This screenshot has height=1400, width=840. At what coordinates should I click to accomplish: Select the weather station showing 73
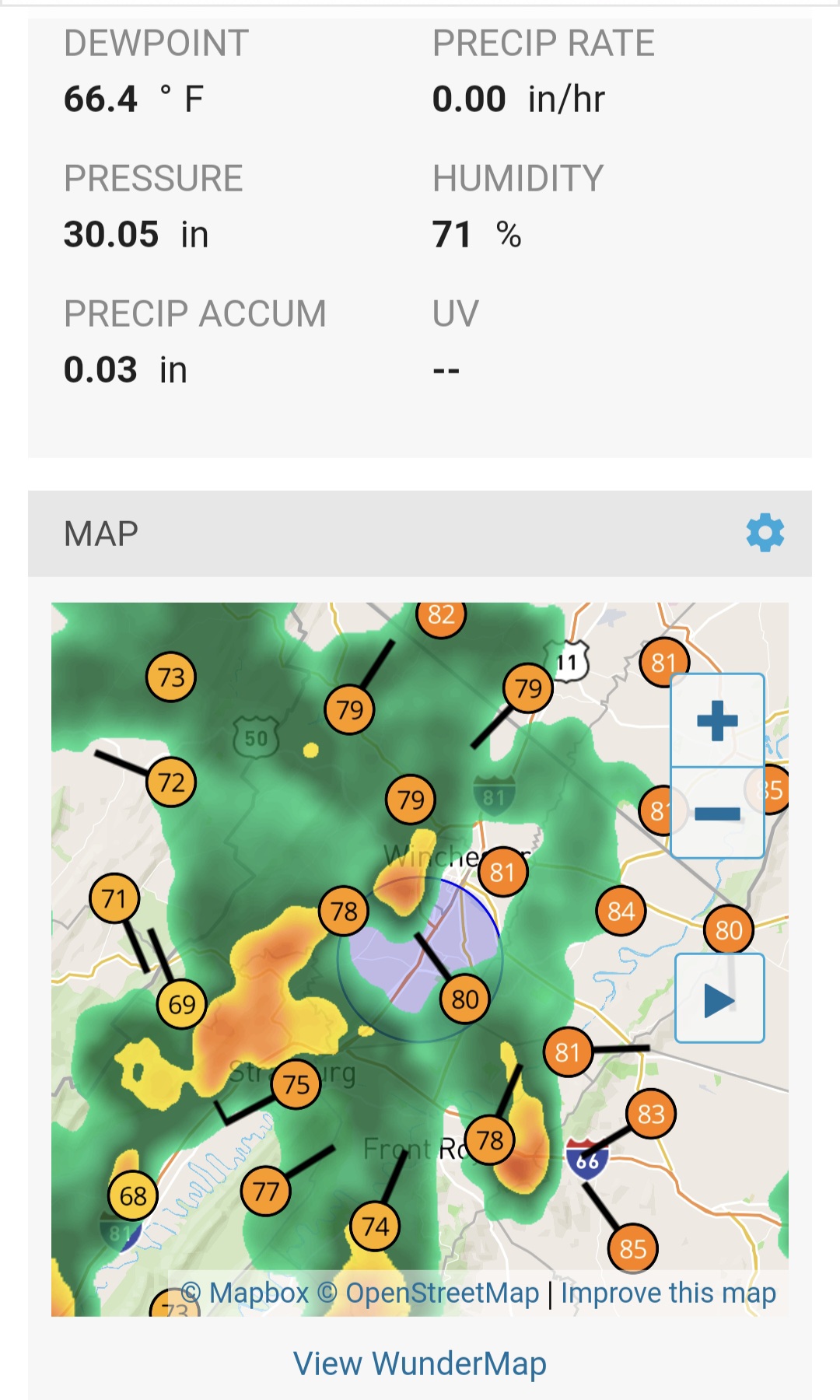171,677
